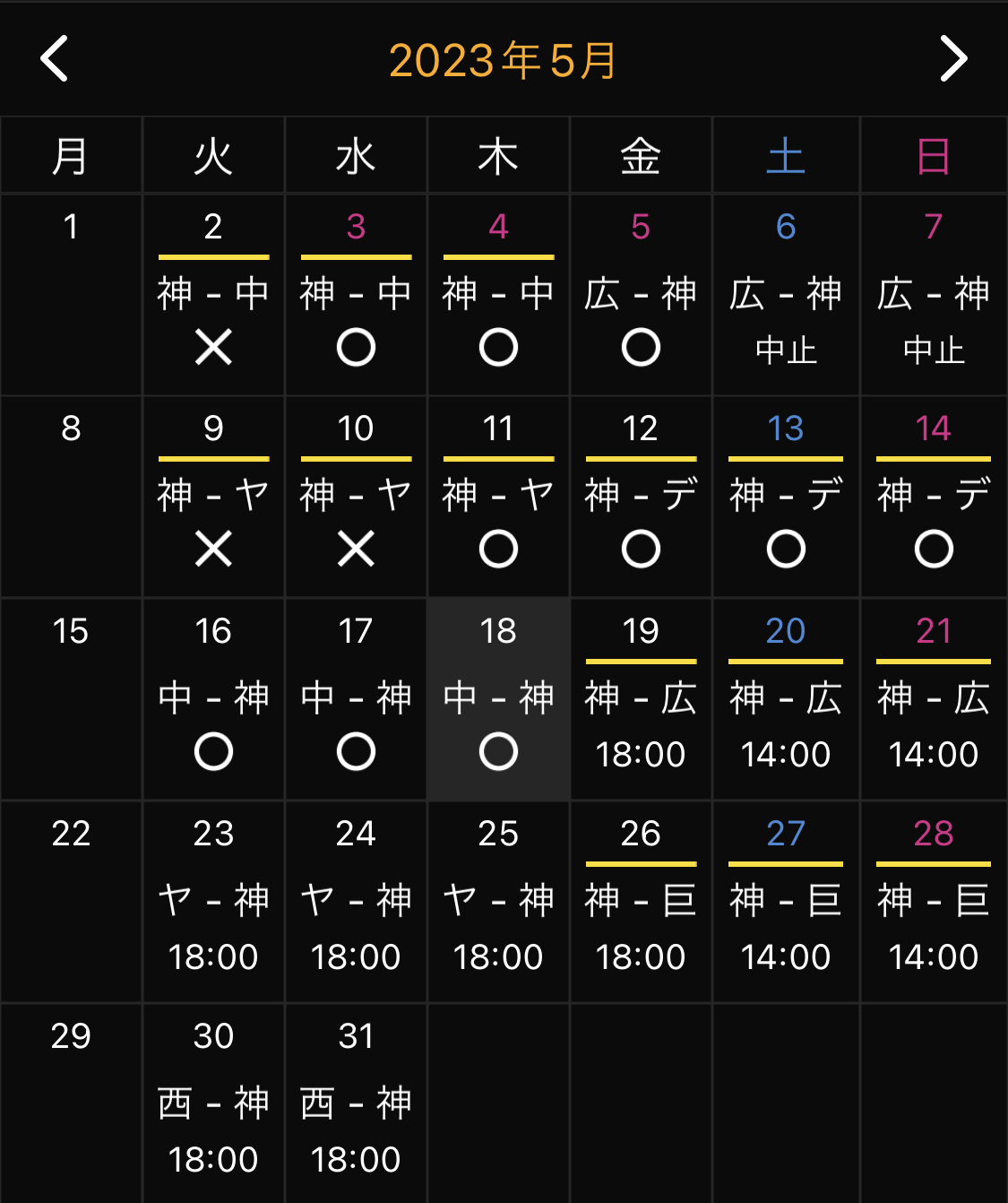Open the May 2 game cell
The width and height of the screenshot is (1008, 1203).
click(213, 294)
